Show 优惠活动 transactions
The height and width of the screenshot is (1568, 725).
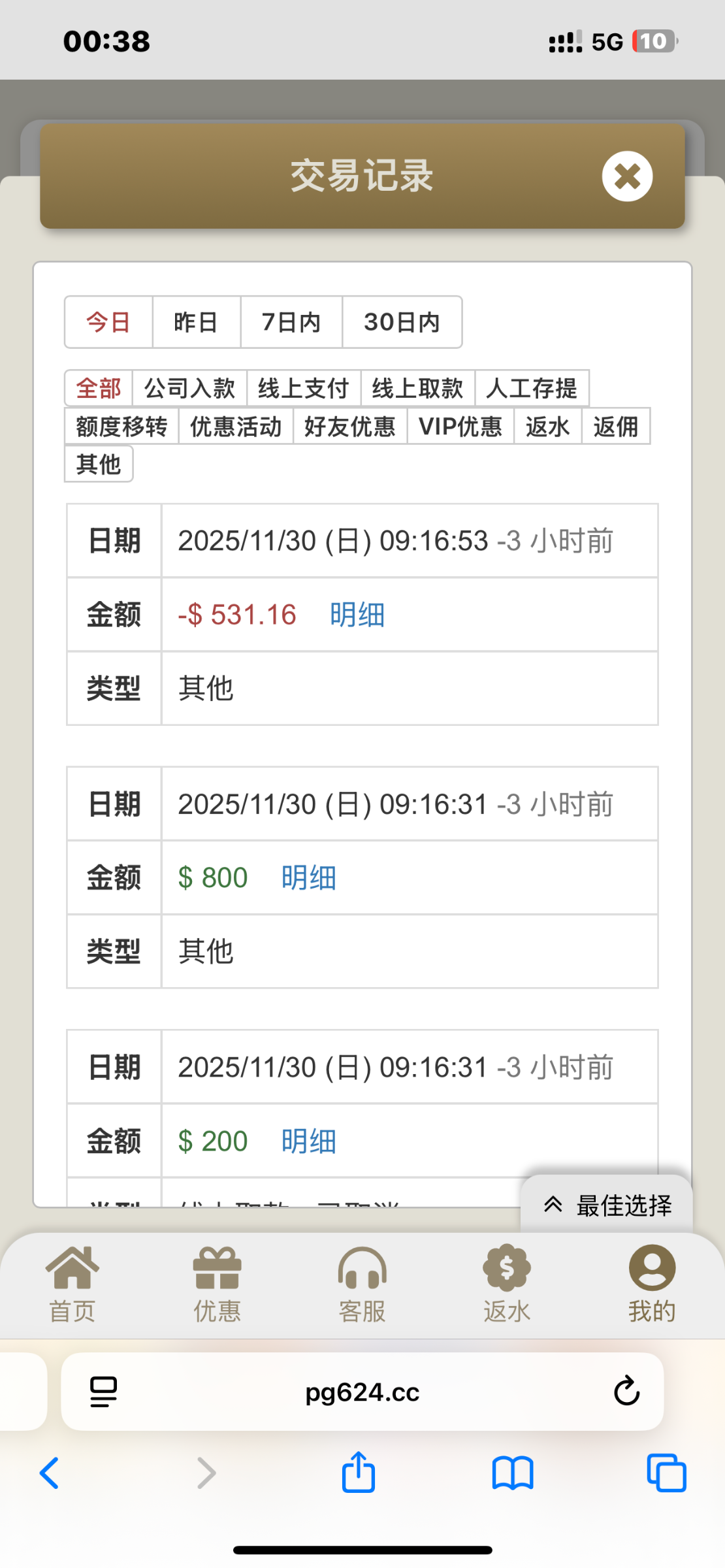coord(236,426)
